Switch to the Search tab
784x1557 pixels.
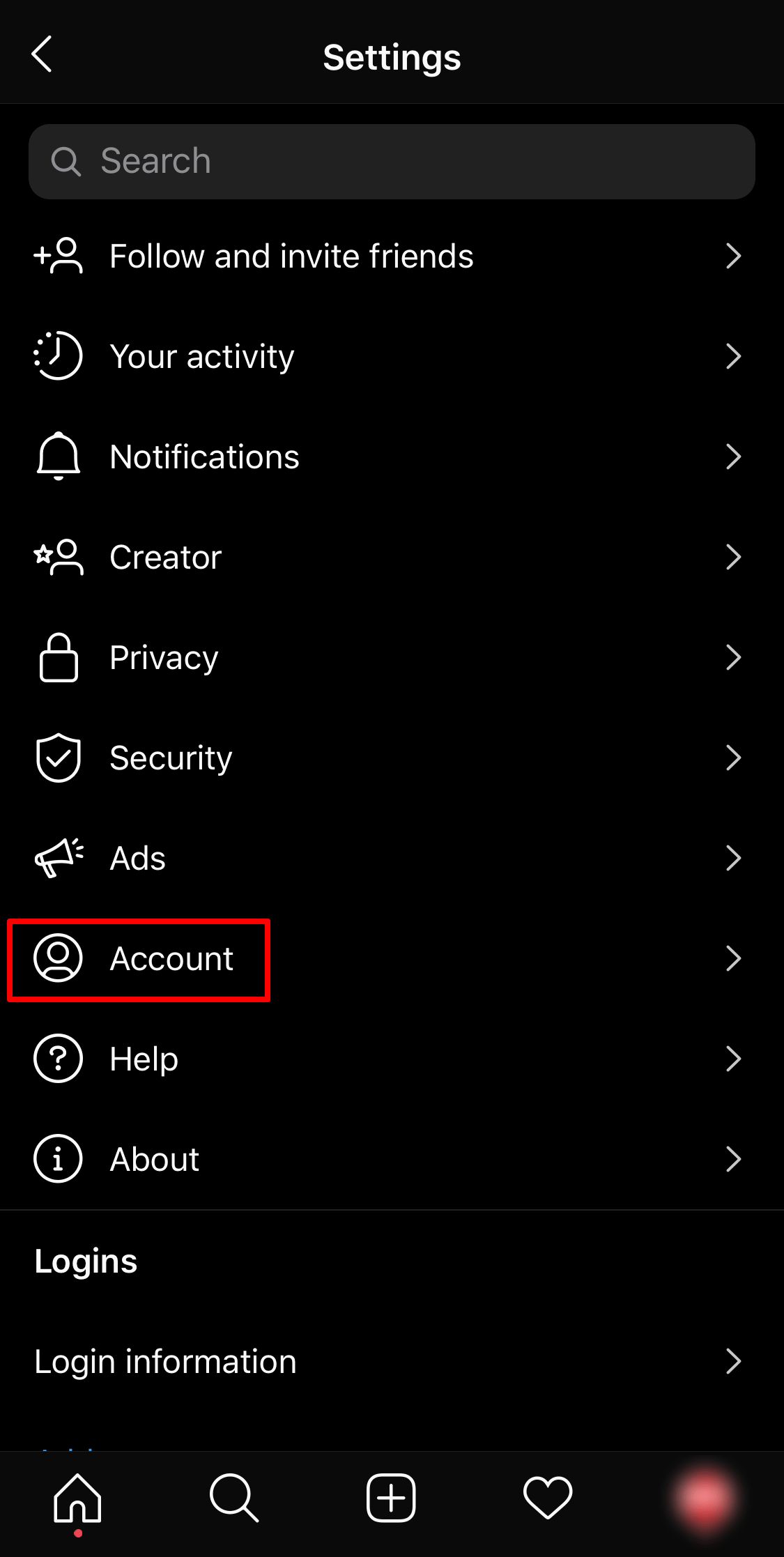click(234, 1497)
